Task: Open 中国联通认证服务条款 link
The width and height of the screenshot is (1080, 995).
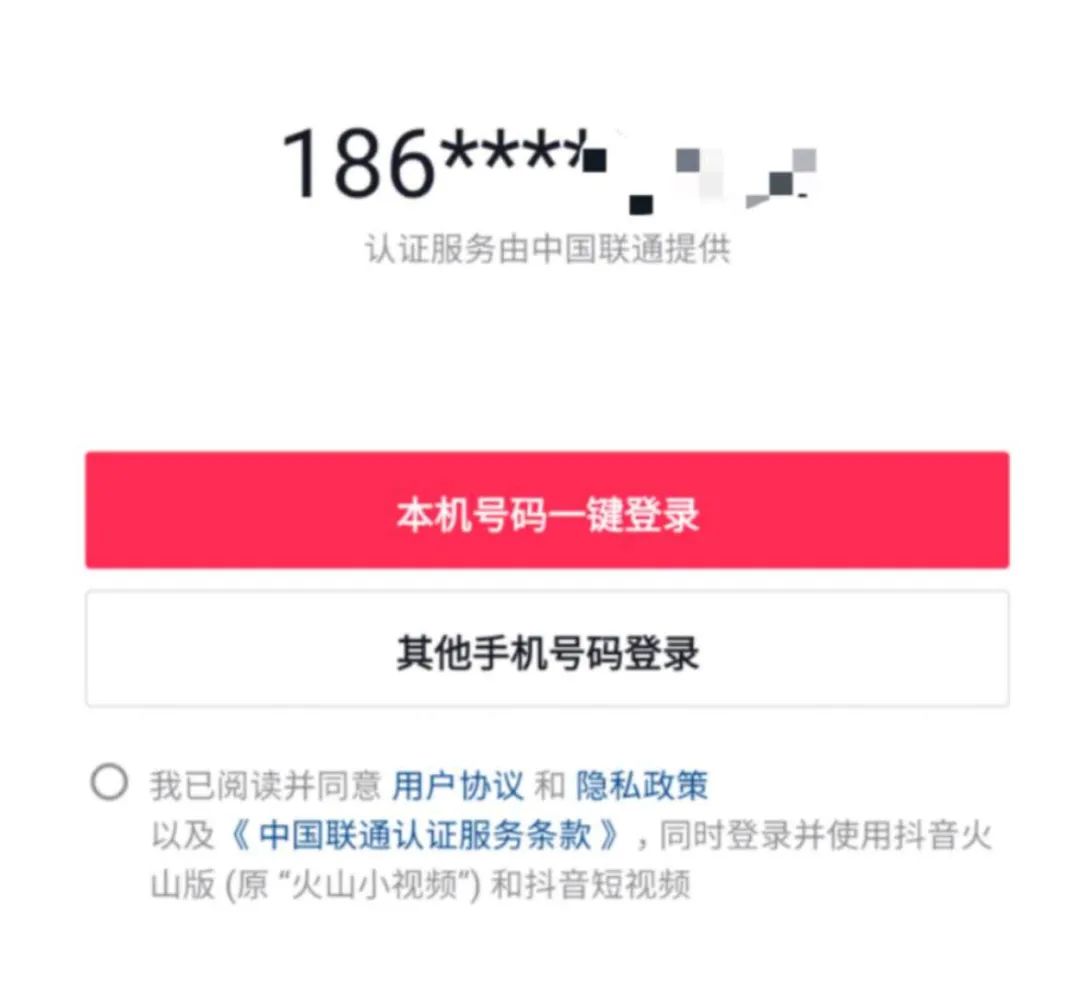Action: pos(438,835)
